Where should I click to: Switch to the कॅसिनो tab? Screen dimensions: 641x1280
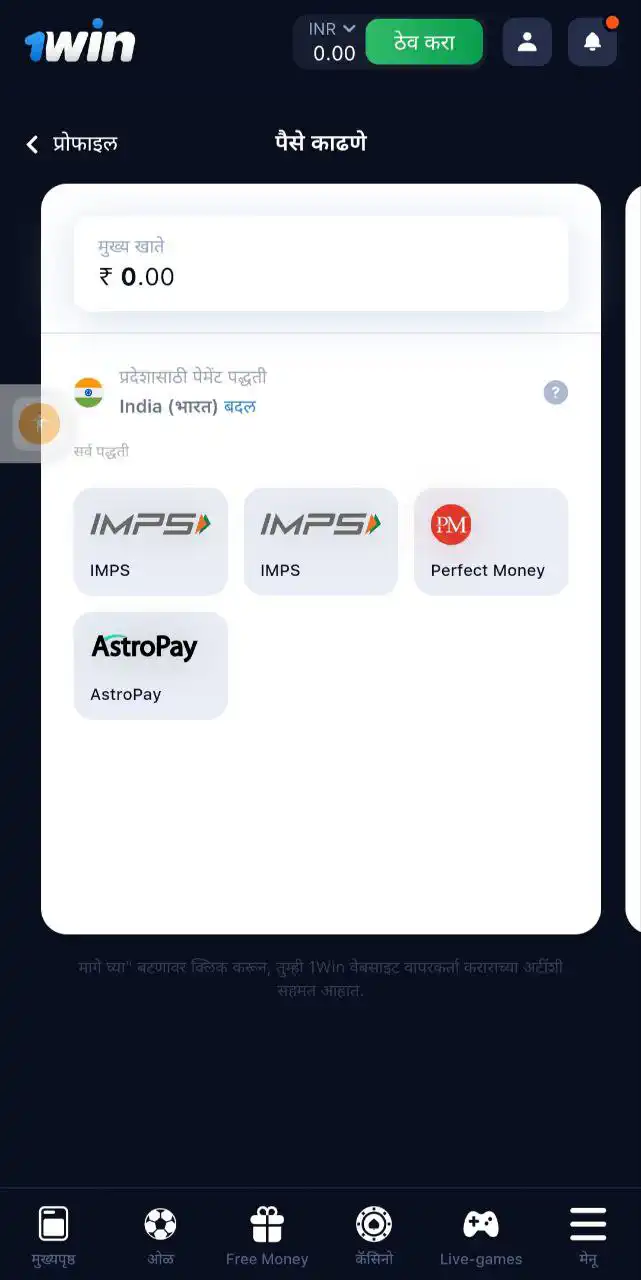[374, 1236]
